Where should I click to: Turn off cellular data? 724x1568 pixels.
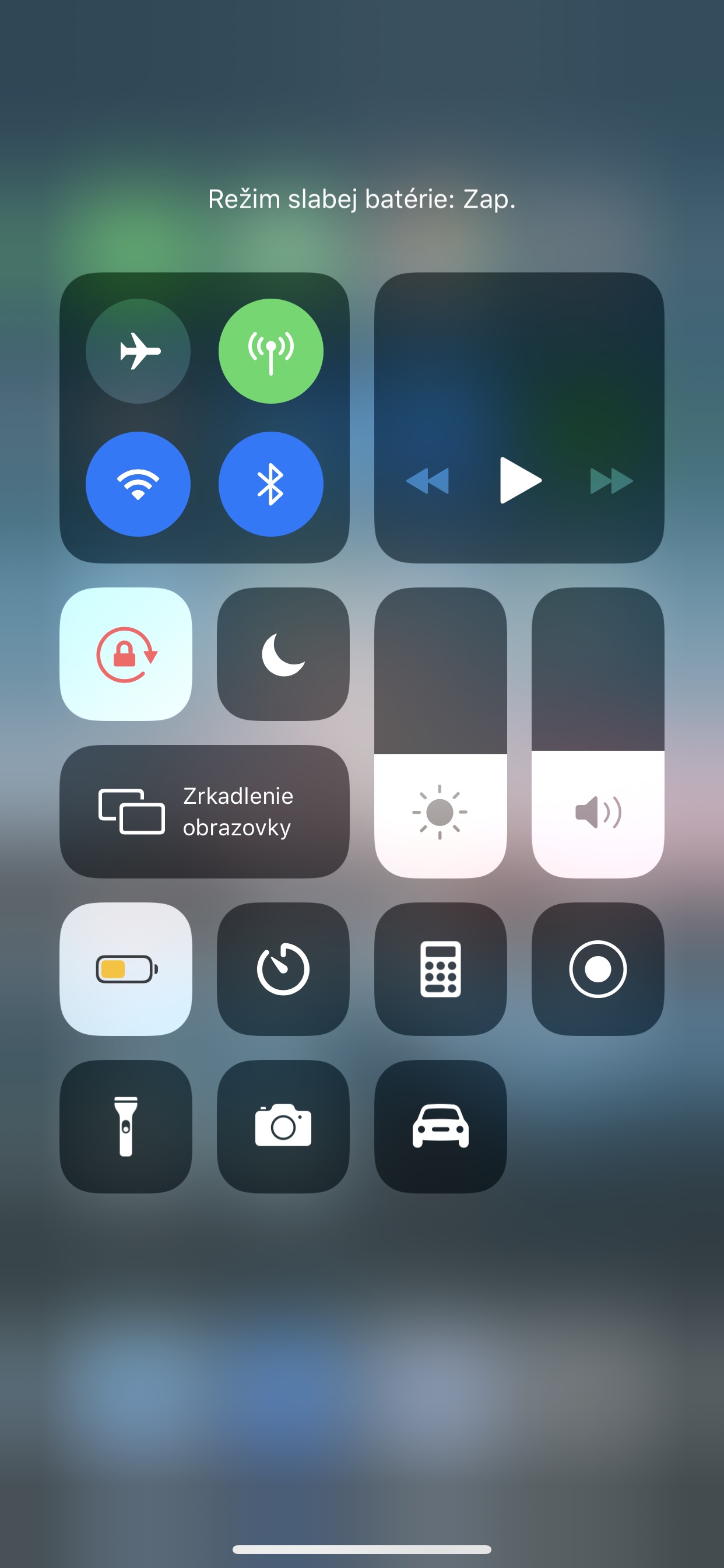(270, 351)
